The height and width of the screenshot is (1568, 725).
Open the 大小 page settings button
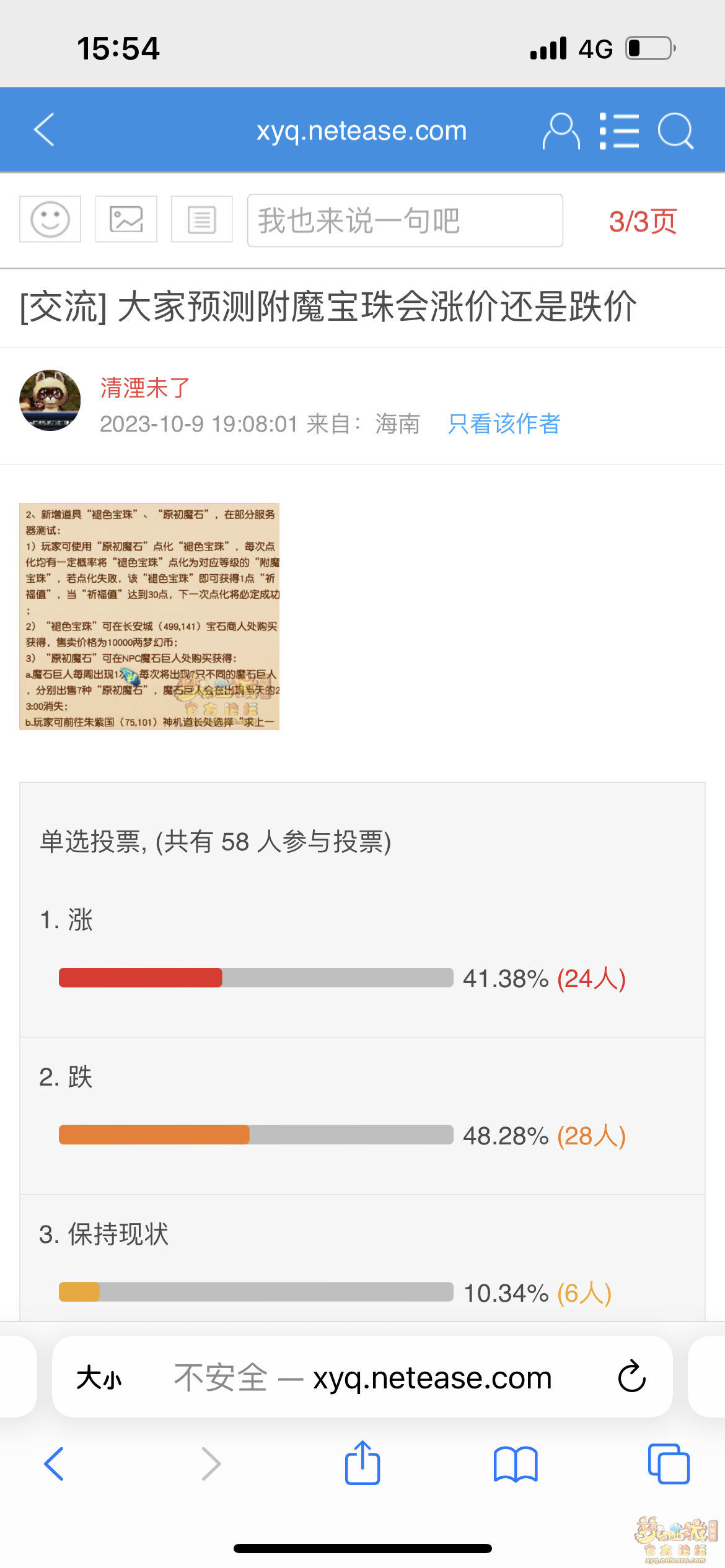pyautogui.click(x=99, y=1378)
